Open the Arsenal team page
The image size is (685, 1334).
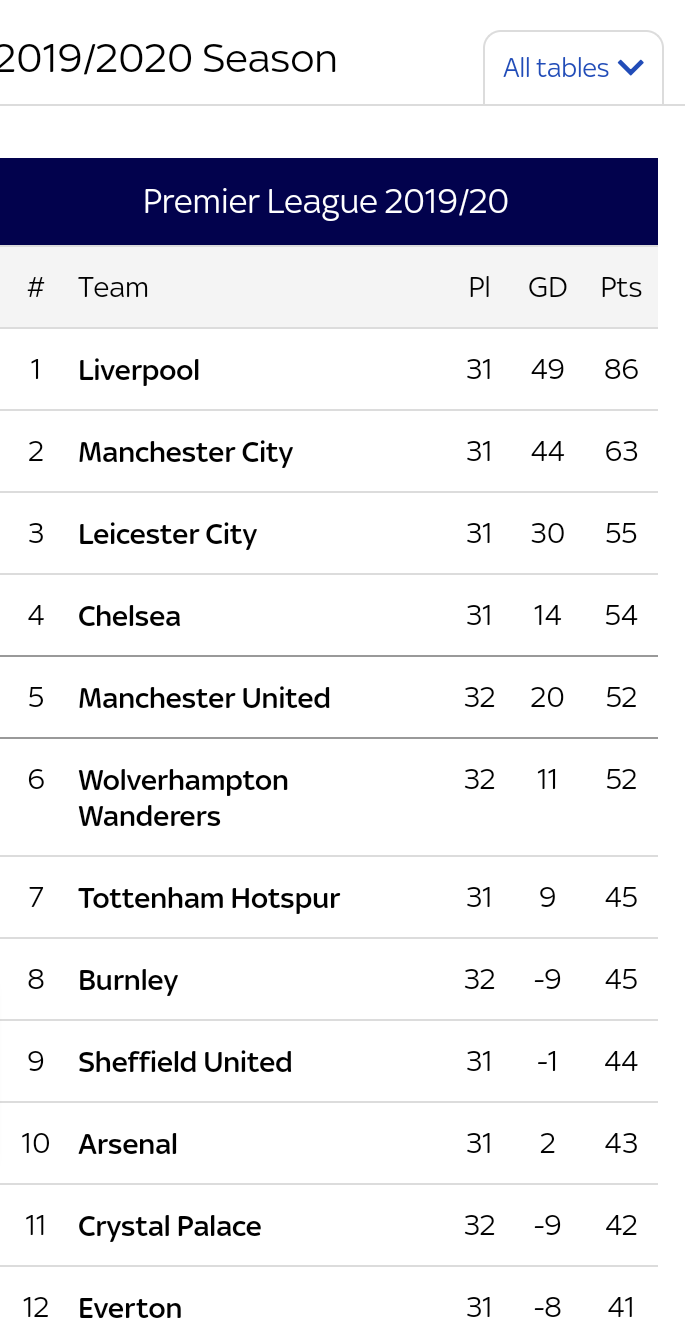click(x=128, y=1144)
